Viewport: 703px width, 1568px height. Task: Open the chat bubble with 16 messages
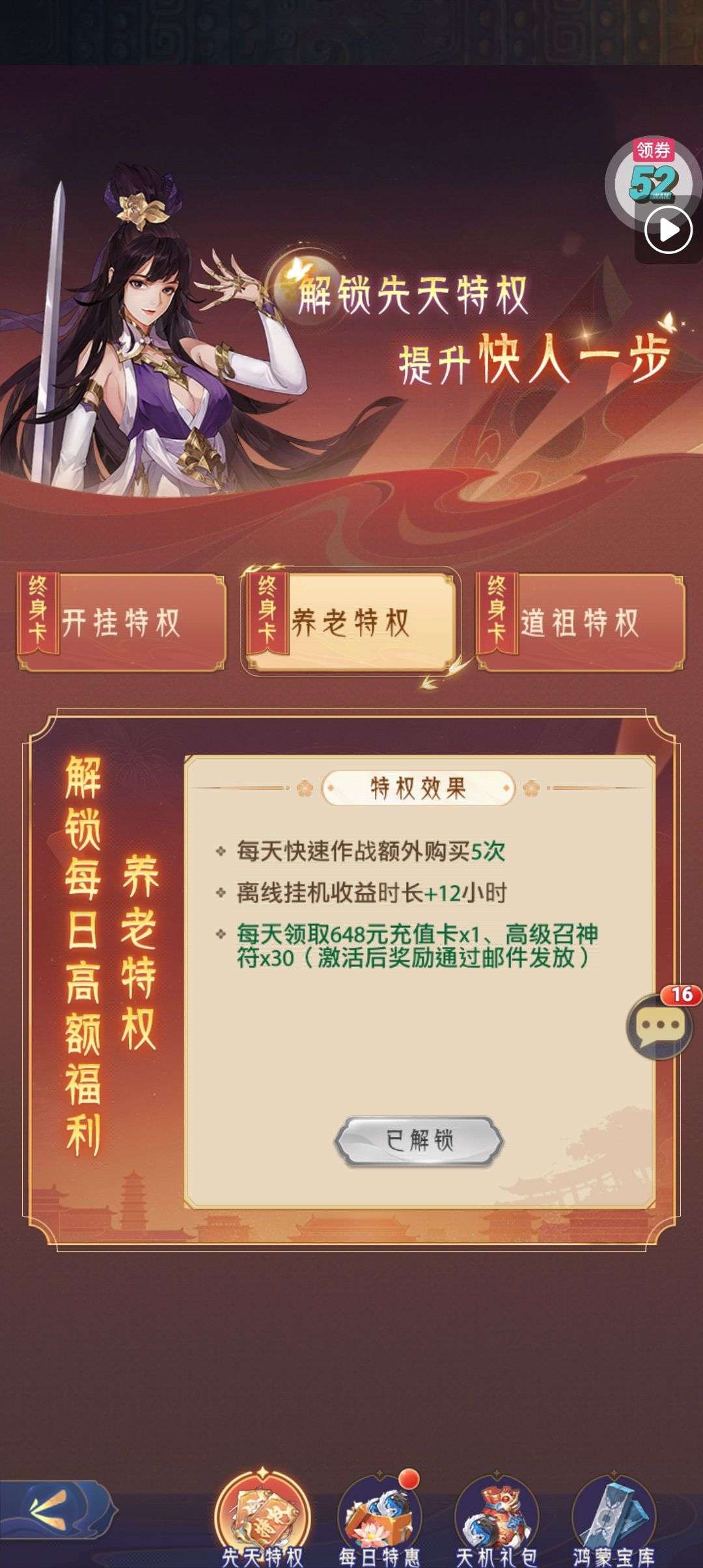point(661,1024)
